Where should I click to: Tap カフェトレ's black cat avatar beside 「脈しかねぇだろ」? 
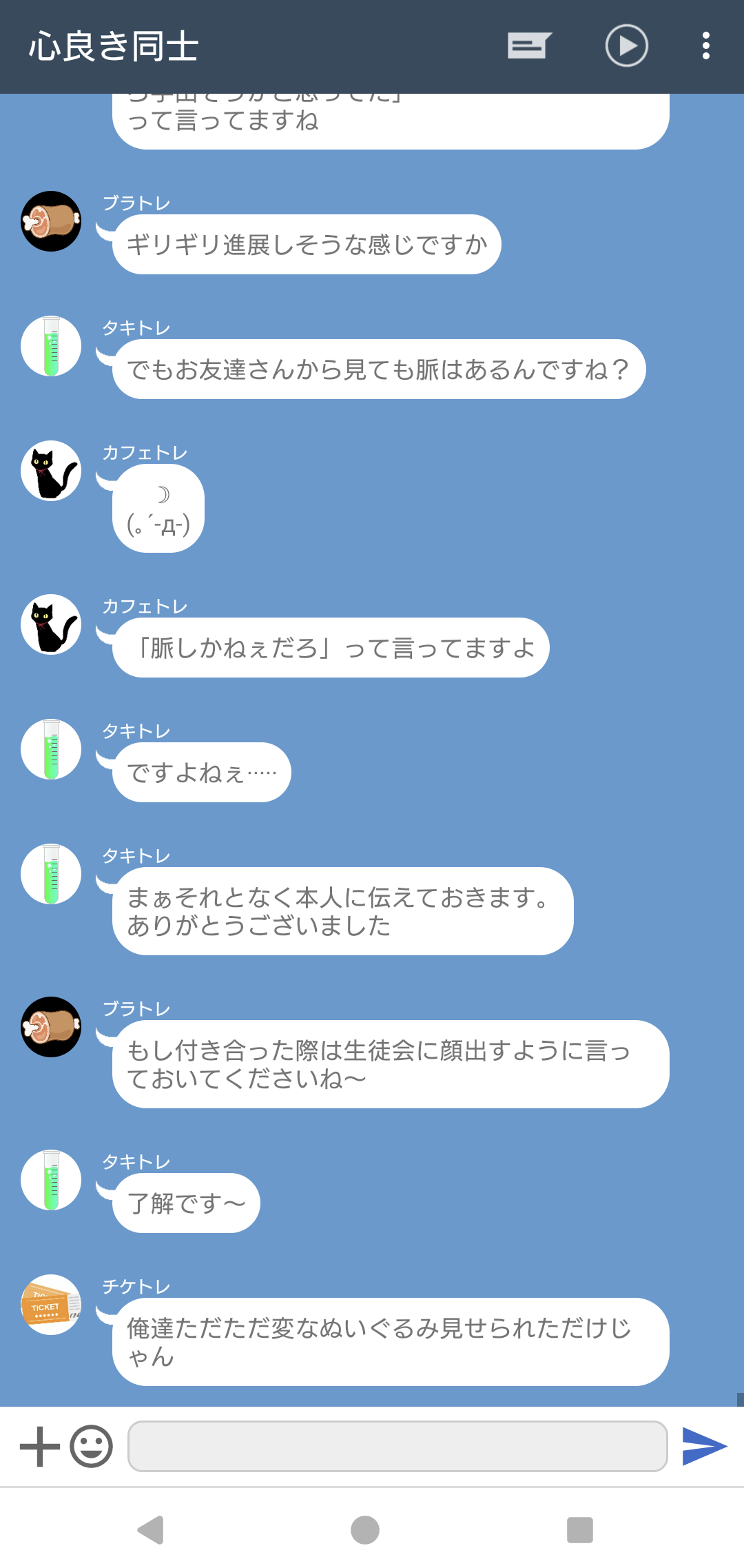pyautogui.click(x=51, y=624)
